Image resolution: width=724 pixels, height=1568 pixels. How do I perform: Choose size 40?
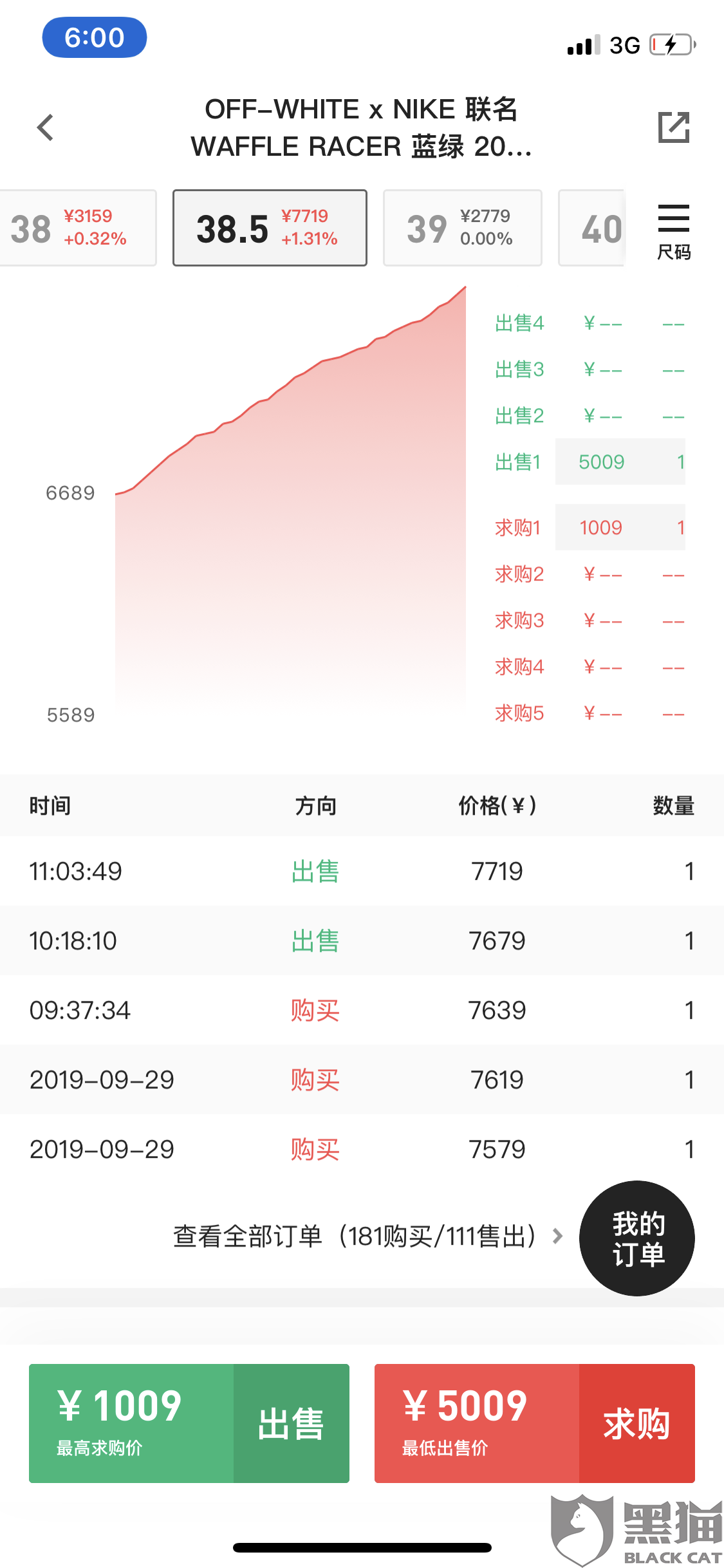(593, 228)
